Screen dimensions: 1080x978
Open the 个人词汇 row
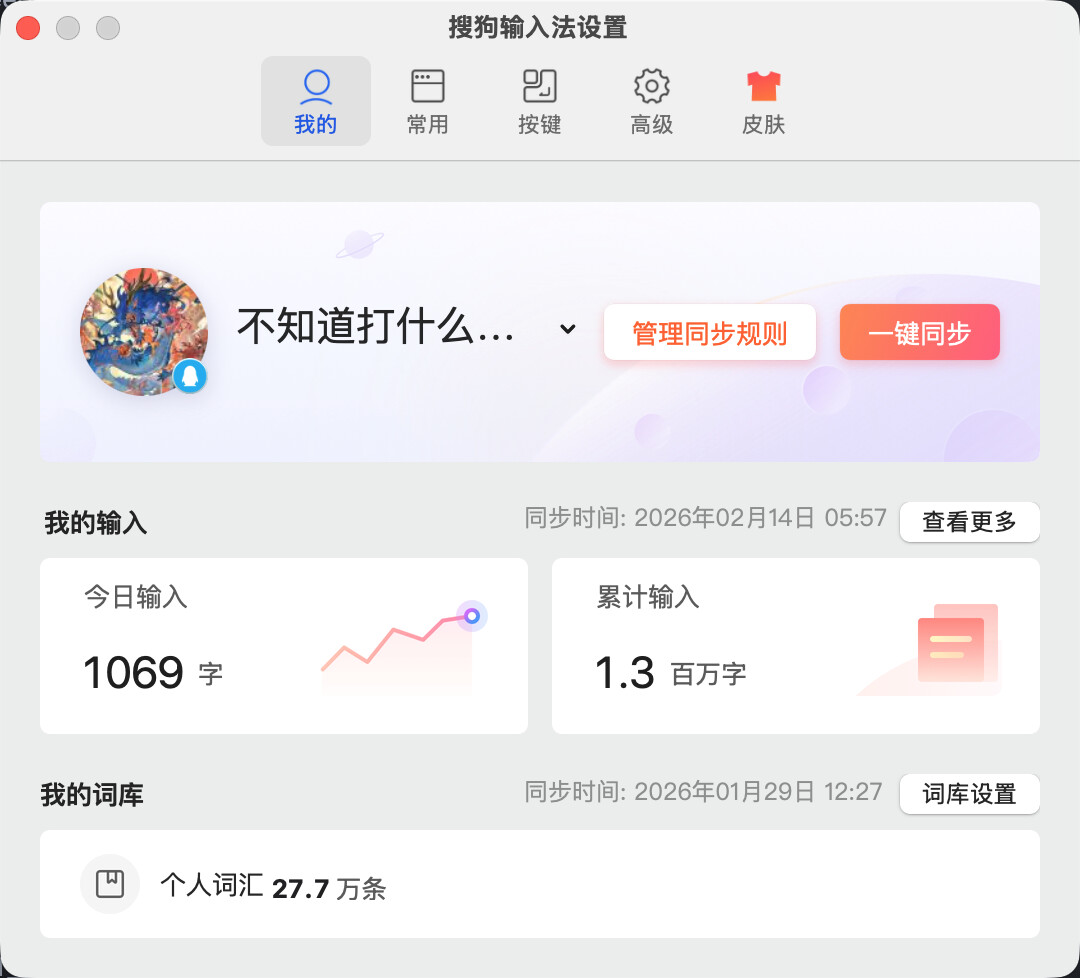[539, 884]
